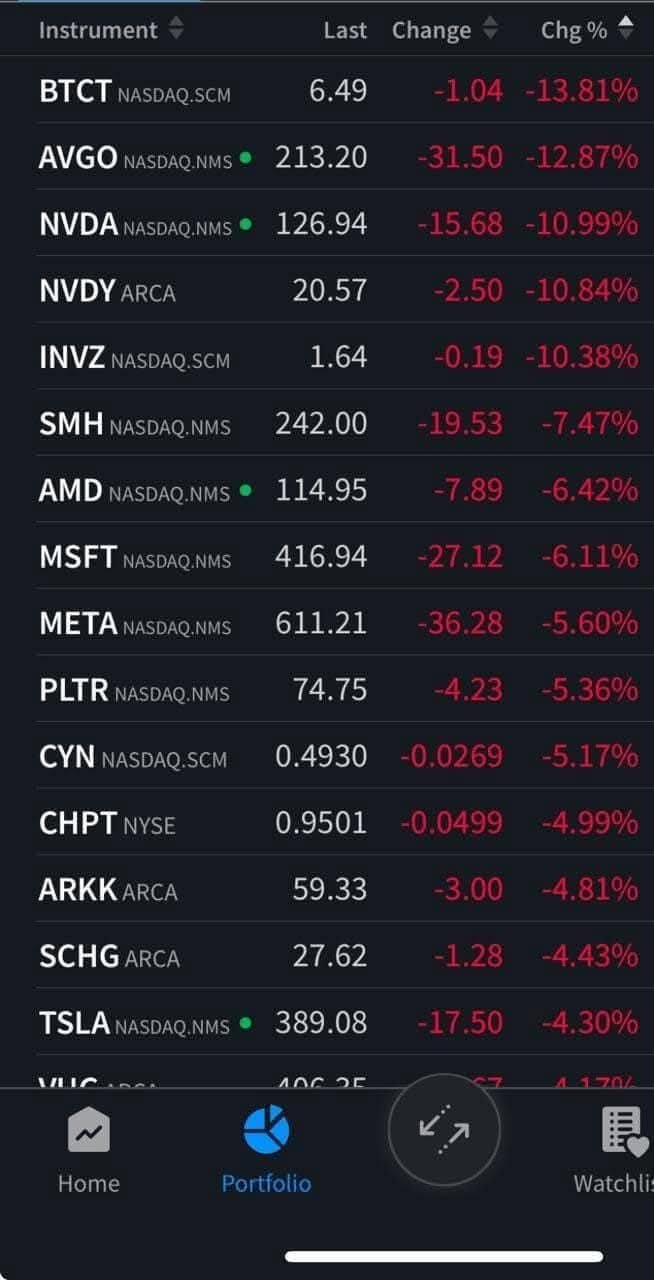Open the AMD instrument row
This screenshot has height=1280, width=654.
tap(337, 490)
